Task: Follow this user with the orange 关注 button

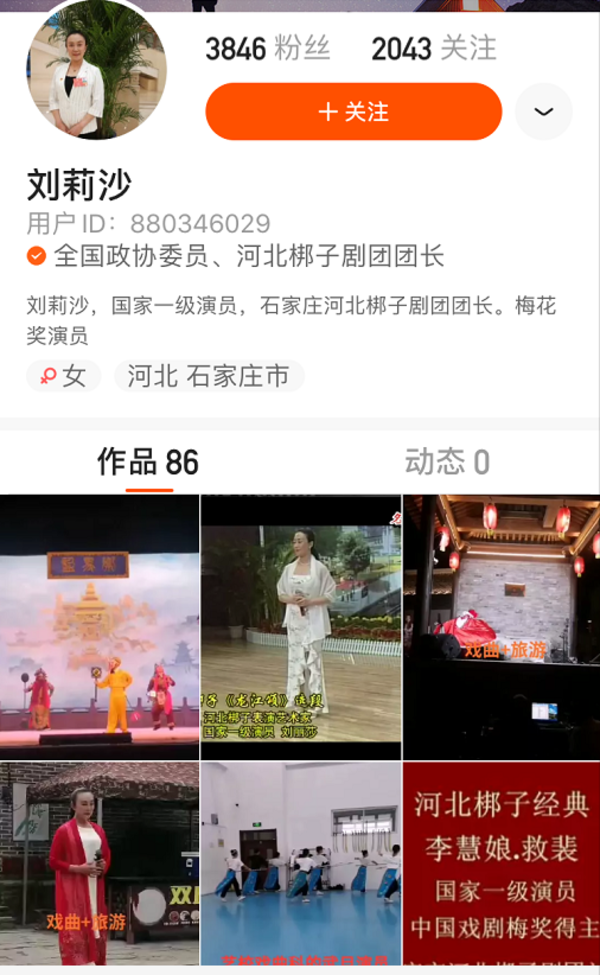Action: 353,111
